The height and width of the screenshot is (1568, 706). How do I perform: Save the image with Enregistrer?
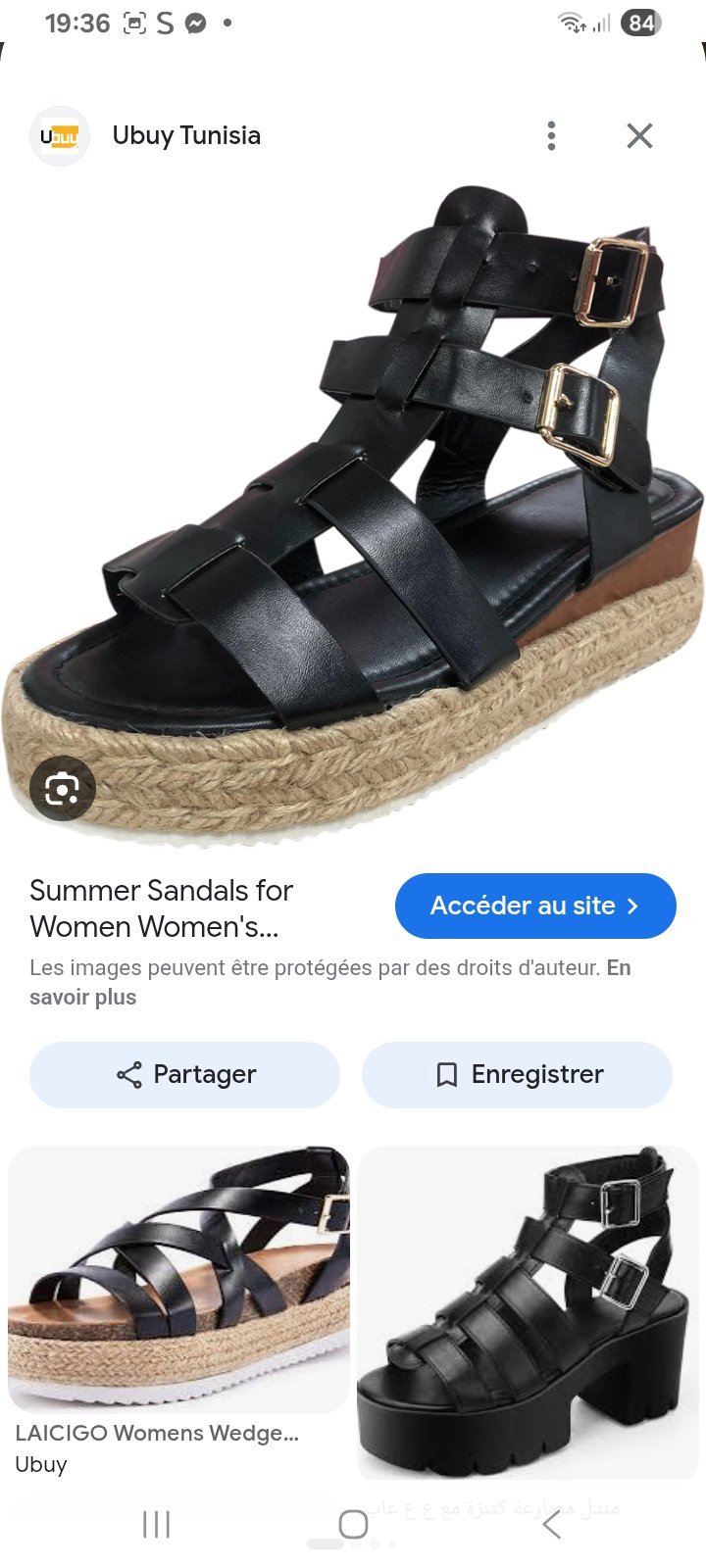pyautogui.click(x=517, y=1074)
